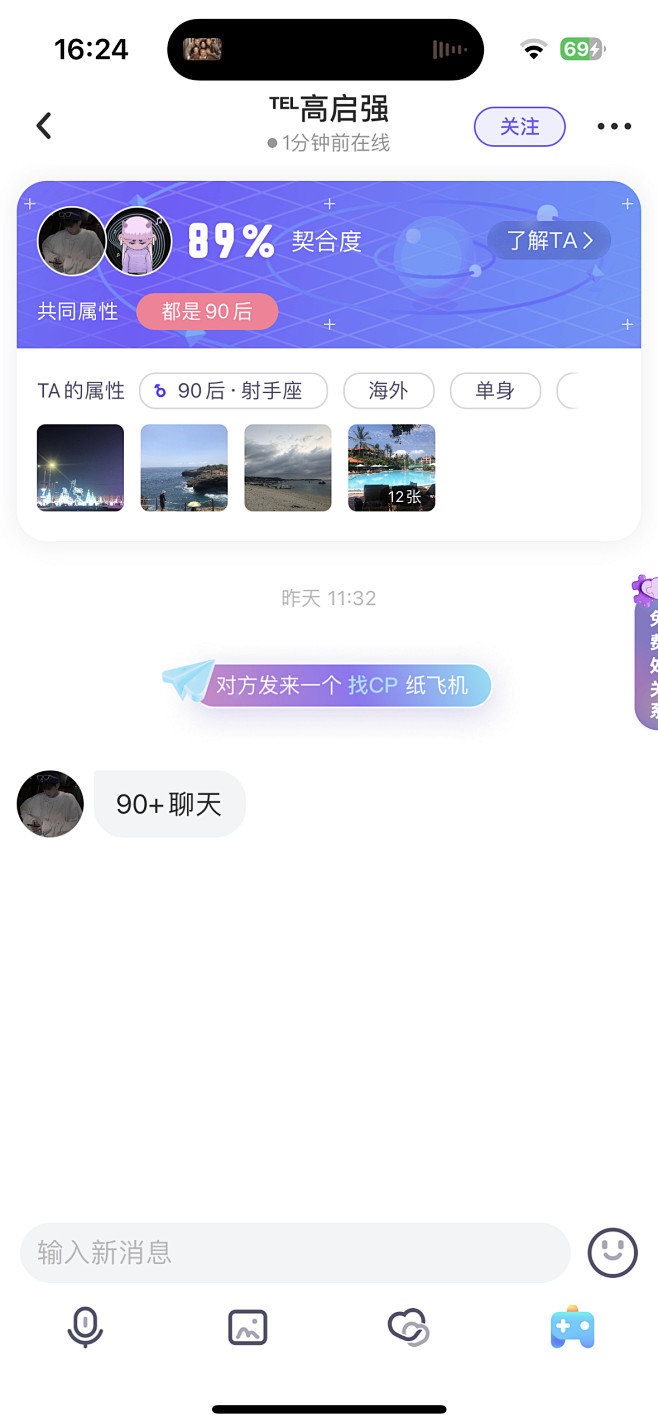658x1427 pixels.
Task: Open the game controller icon
Action: pyautogui.click(x=572, y=1327)
